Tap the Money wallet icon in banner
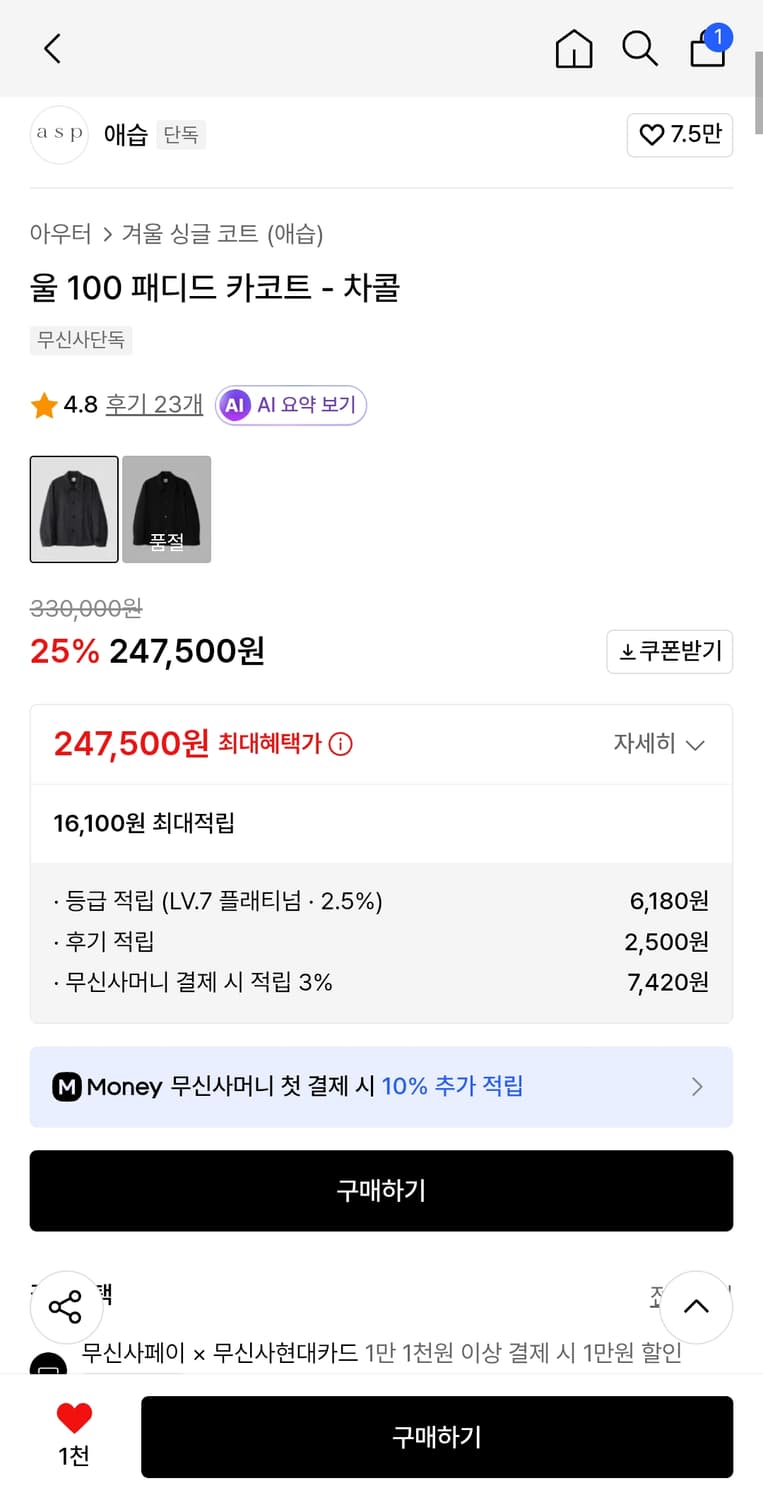This screenshot has height=1500, width=763. pos(68,1087)
